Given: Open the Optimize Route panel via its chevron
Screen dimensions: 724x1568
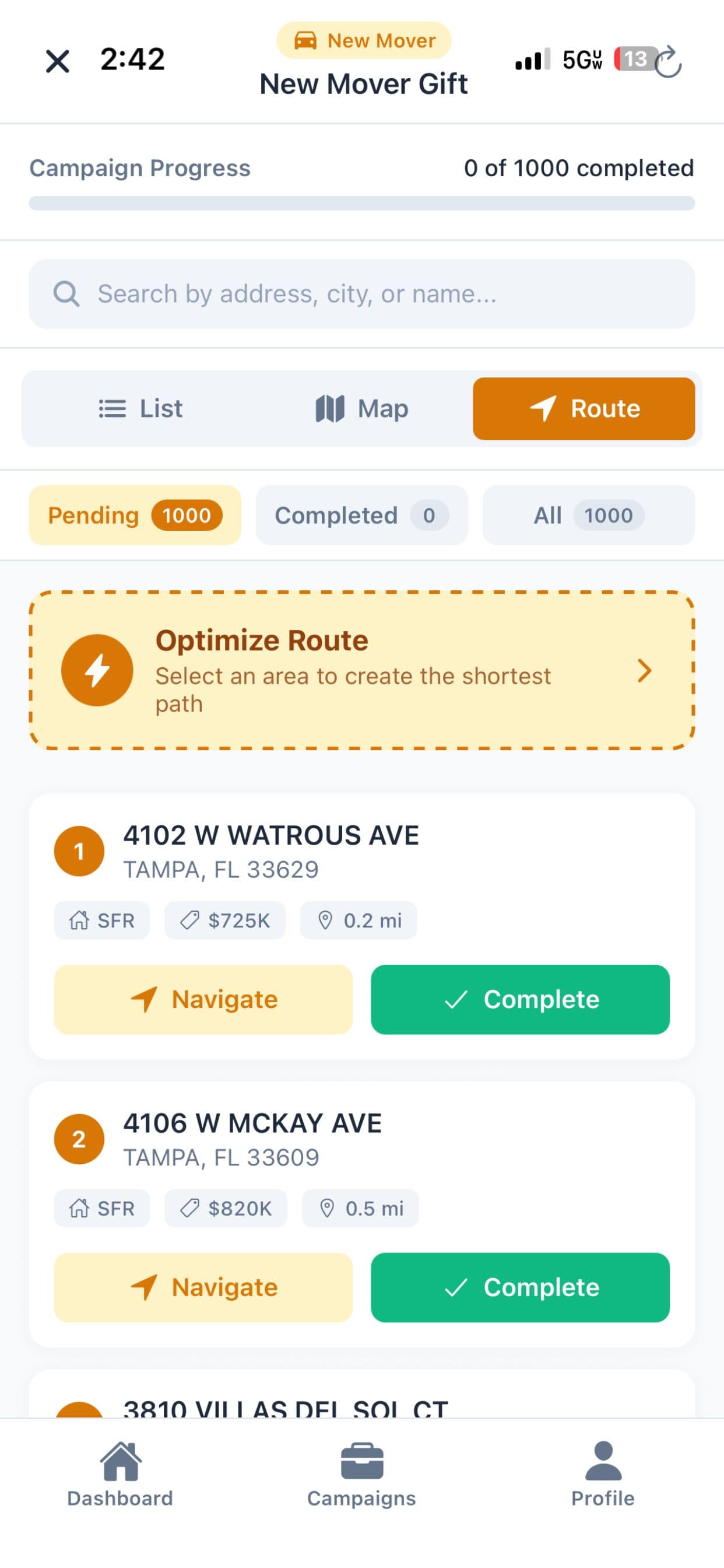Looking at the screenshot, I should tap(646, 670).
